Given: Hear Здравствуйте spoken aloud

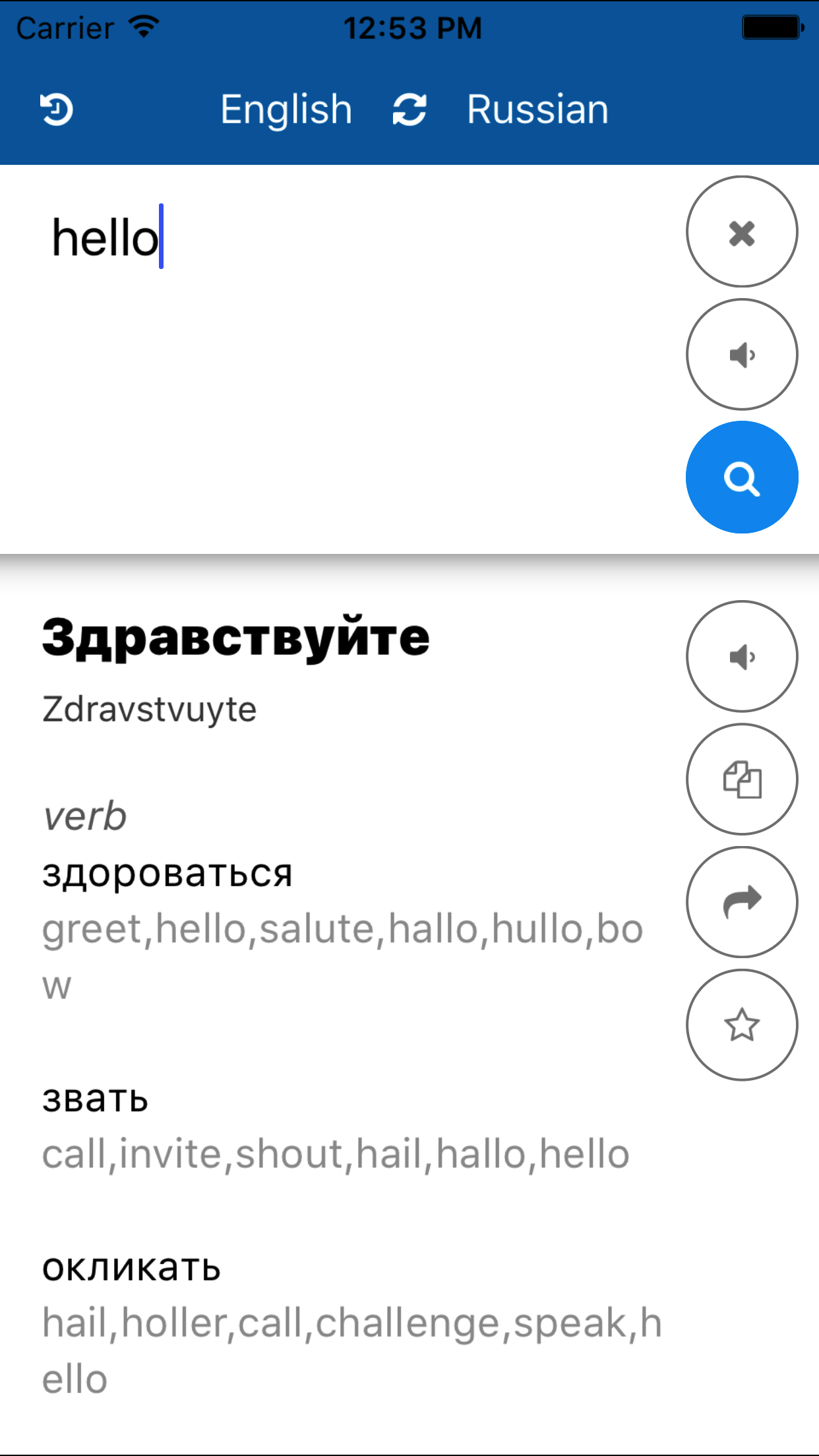Looking at the screenshot, I should pyautogui.click(x=742, y=656).
